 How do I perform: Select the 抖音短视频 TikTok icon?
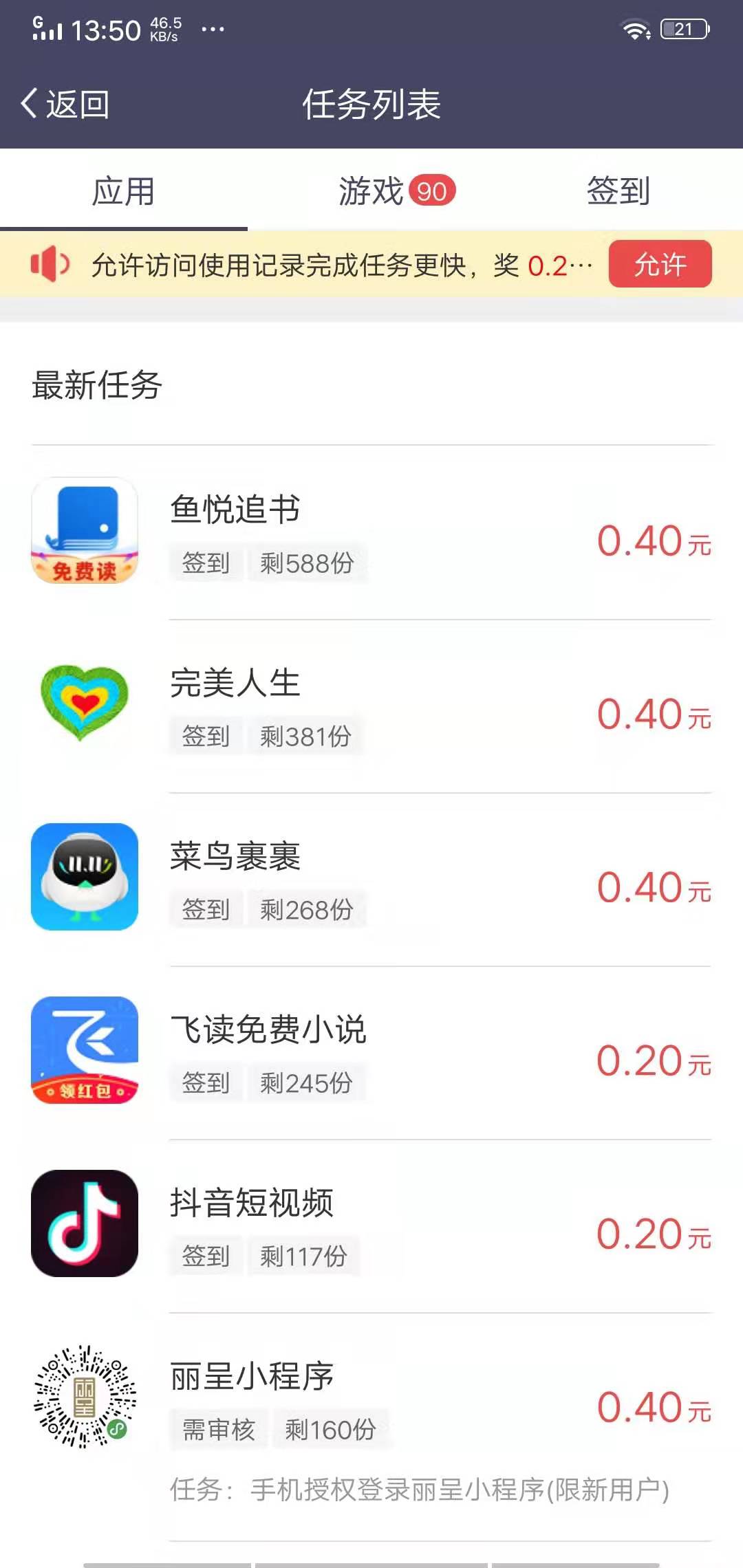[84, 1224]
